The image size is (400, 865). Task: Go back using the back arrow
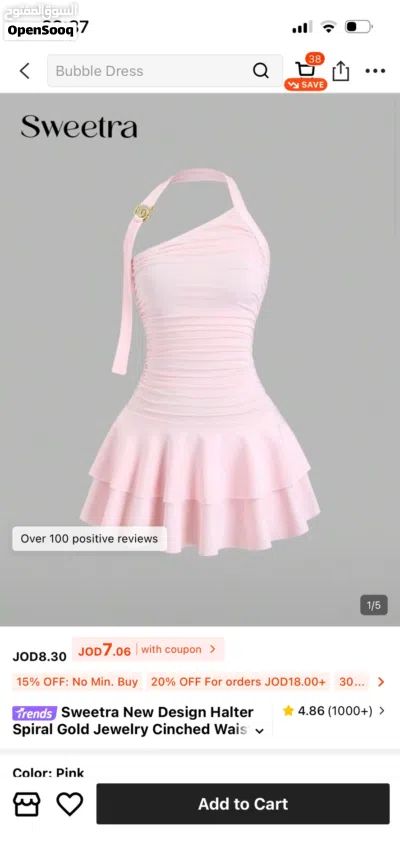24,71
